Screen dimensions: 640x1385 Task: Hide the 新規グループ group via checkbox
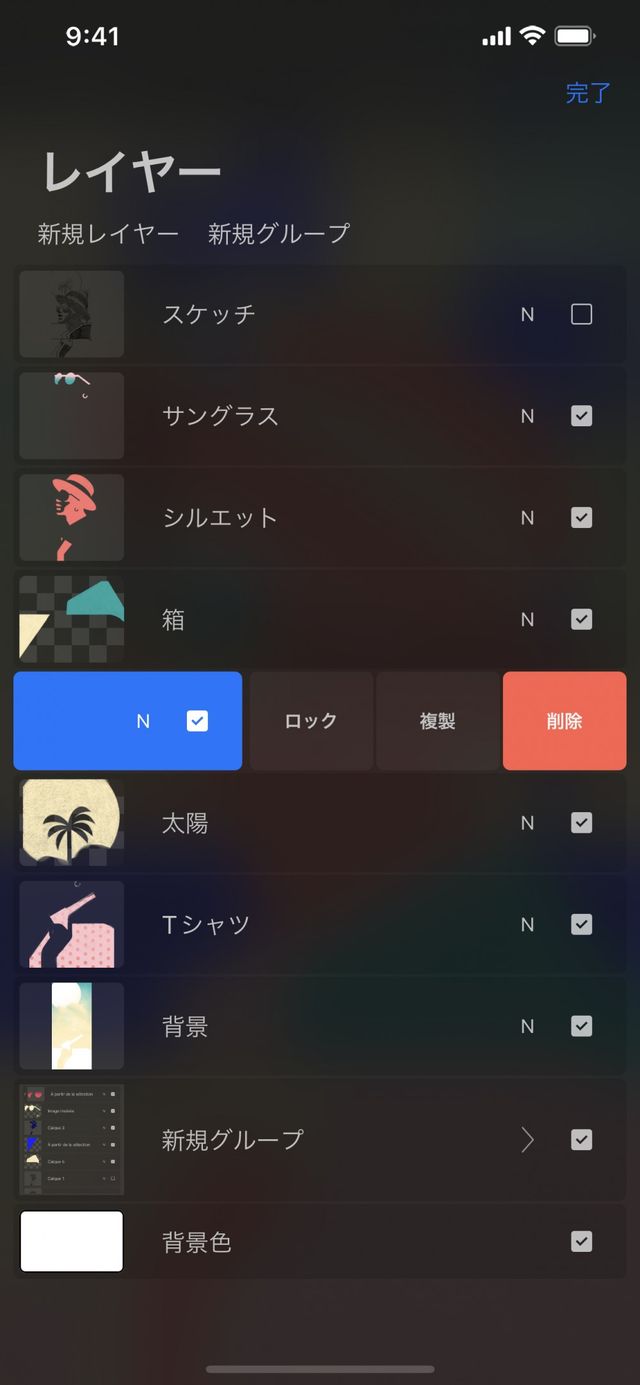click(x=581, y=1140)
